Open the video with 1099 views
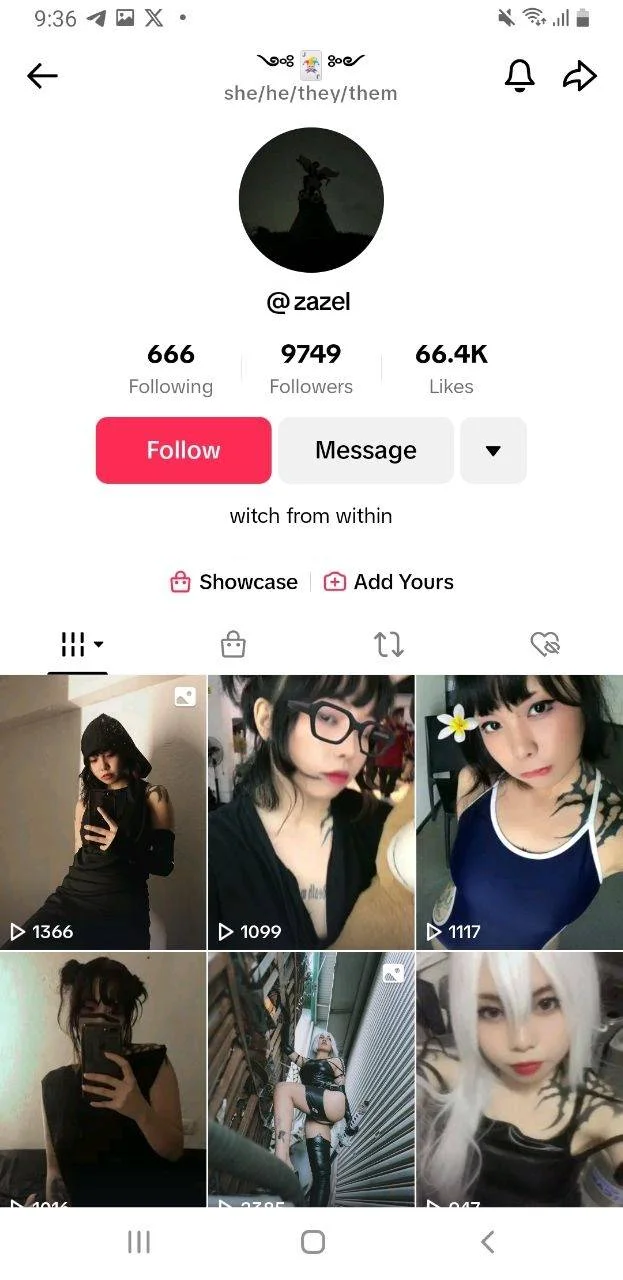This screenshot has width=623, height=1280. [311, 812]
